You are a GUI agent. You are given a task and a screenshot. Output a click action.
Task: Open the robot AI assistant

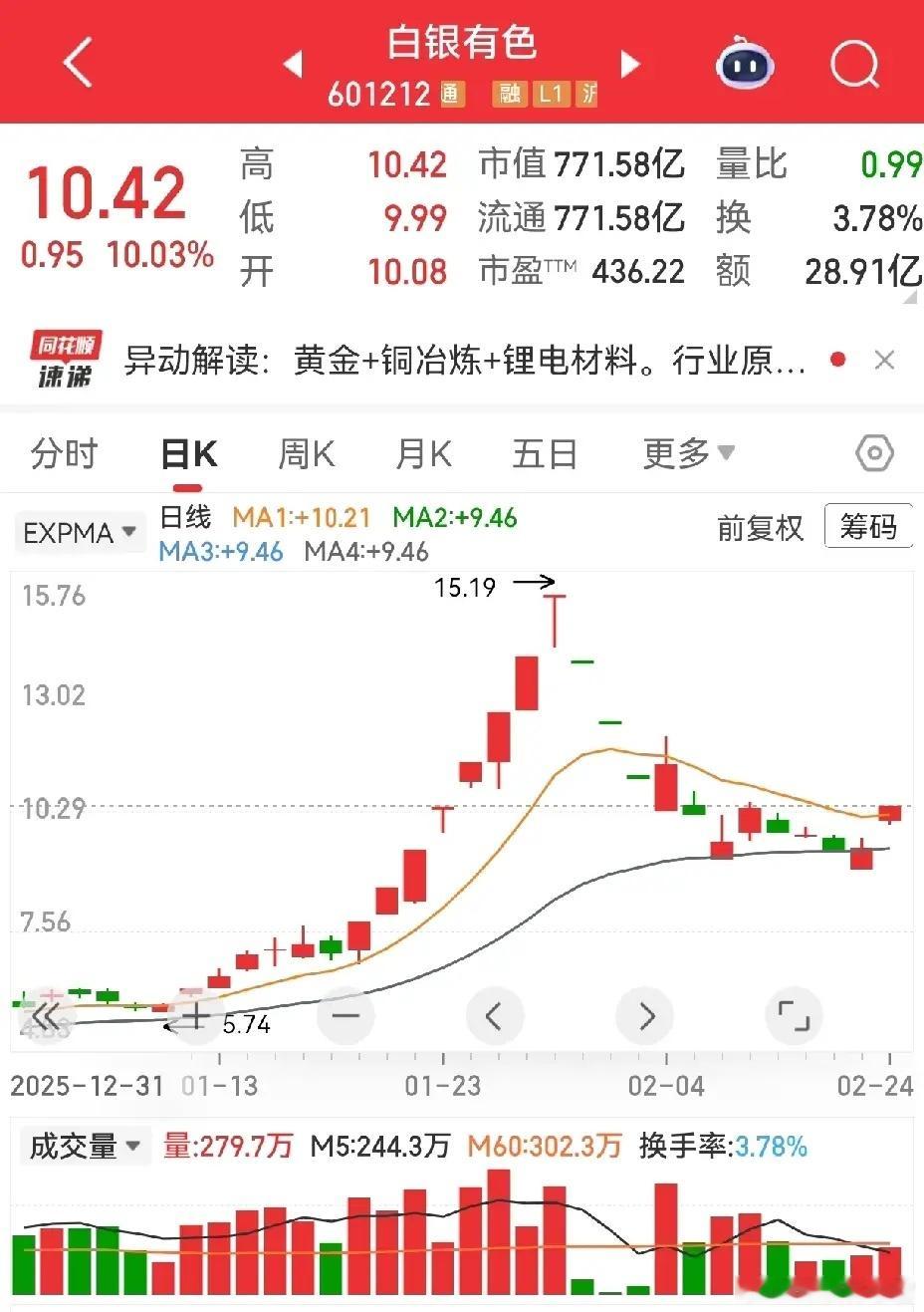(x=745, y=65)
